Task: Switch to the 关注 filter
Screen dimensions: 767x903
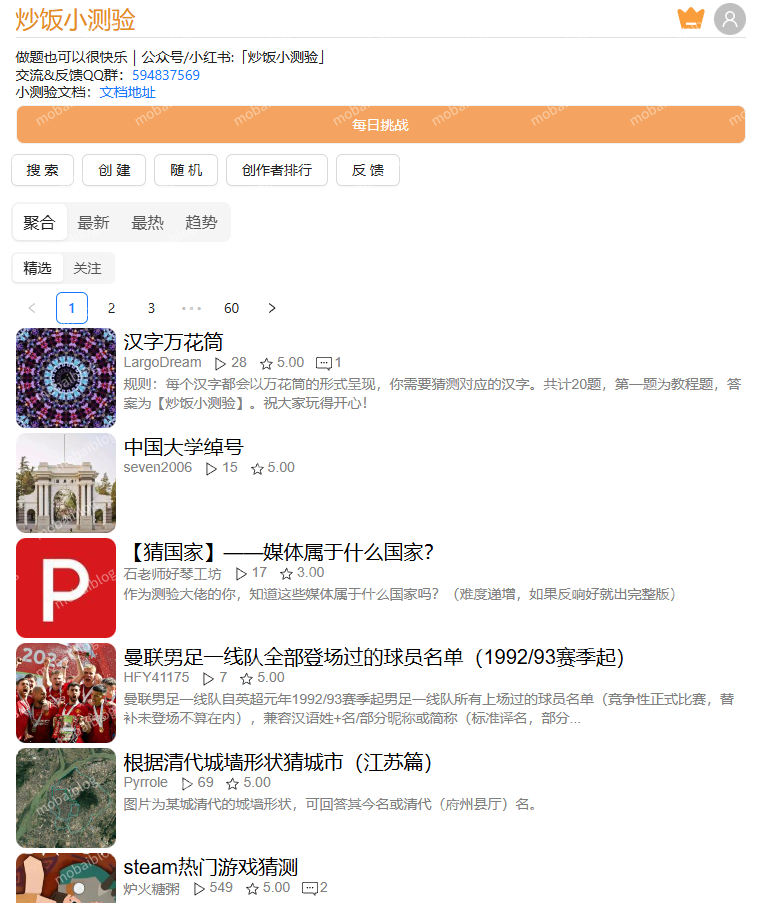Action: tap(87, 268)
